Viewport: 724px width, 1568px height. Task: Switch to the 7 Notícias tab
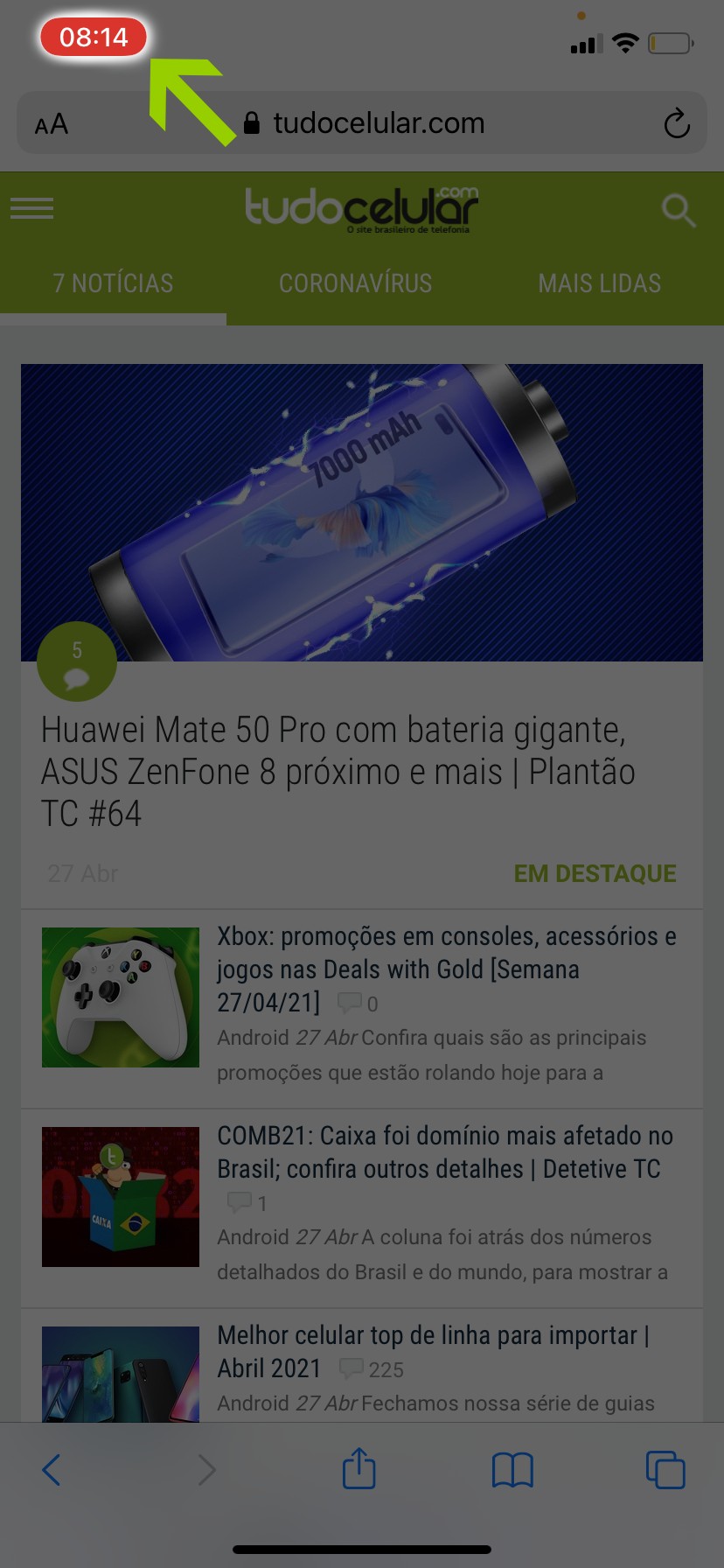113,283
